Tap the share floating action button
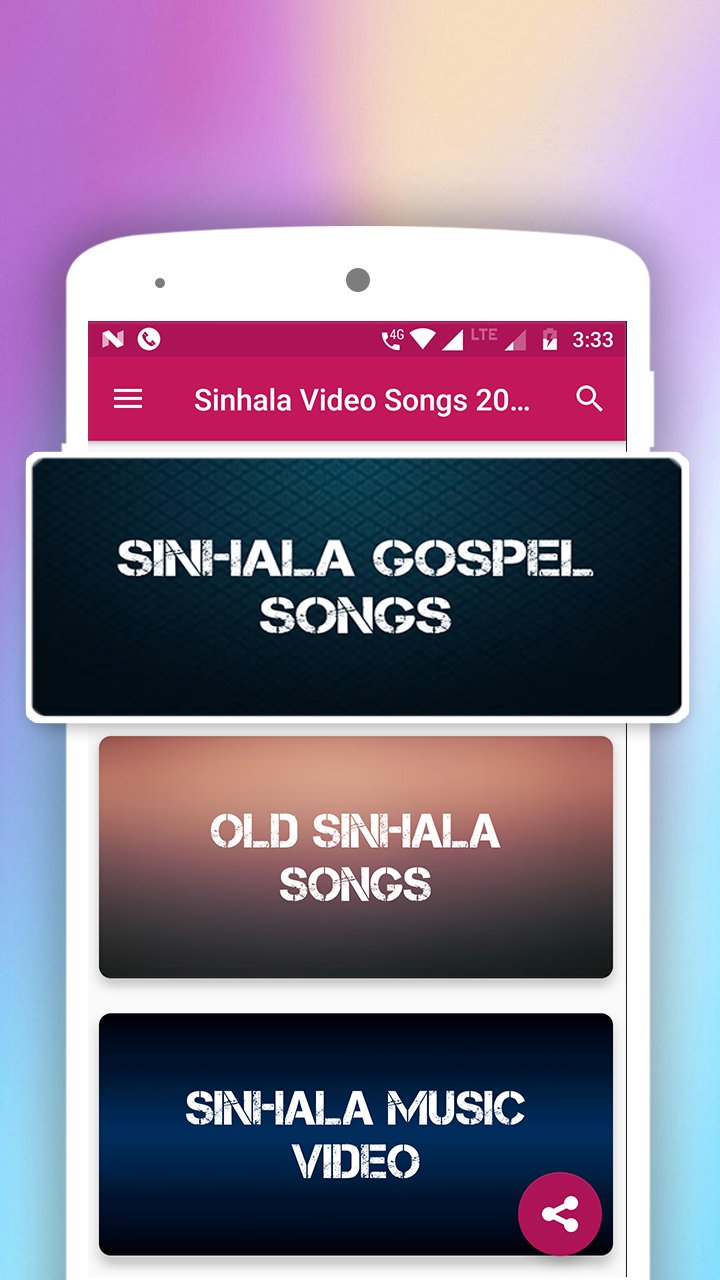The height and width of the screenshot is (1280, 720). tap(559, 1213)
